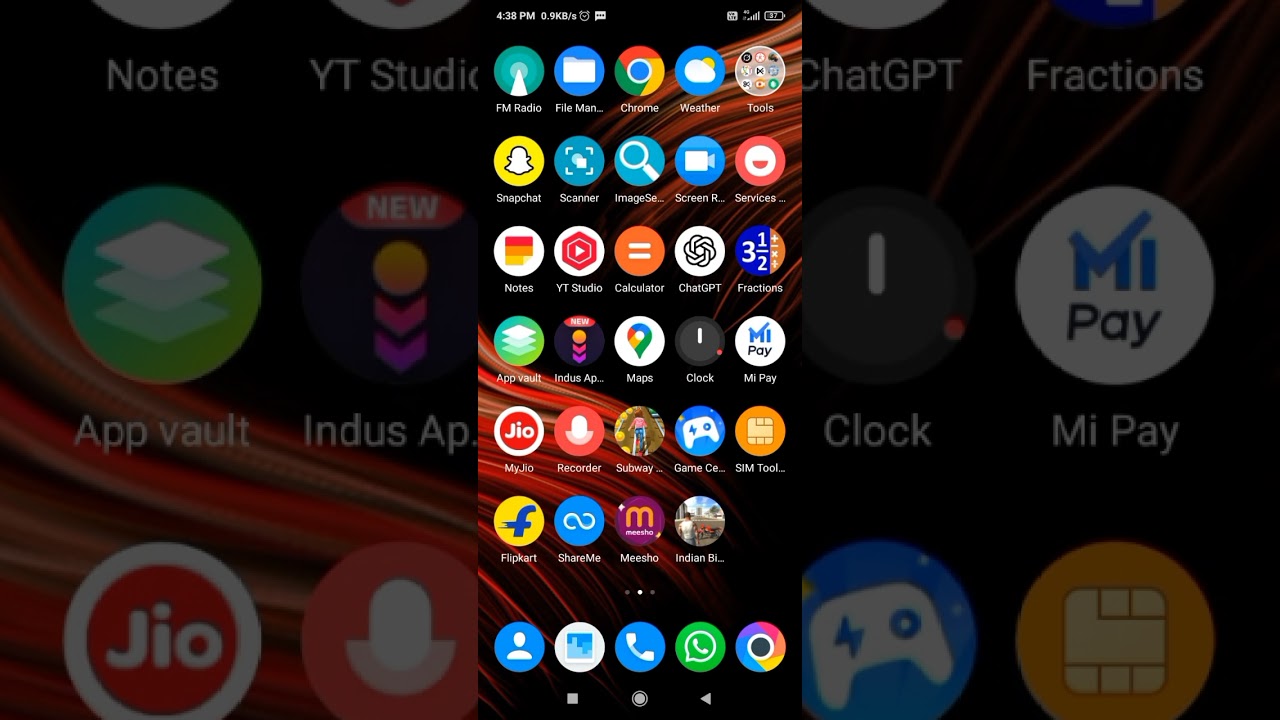1280x720 pixels.
Task: Open the Weather app
Action: [x=700, y=72]
